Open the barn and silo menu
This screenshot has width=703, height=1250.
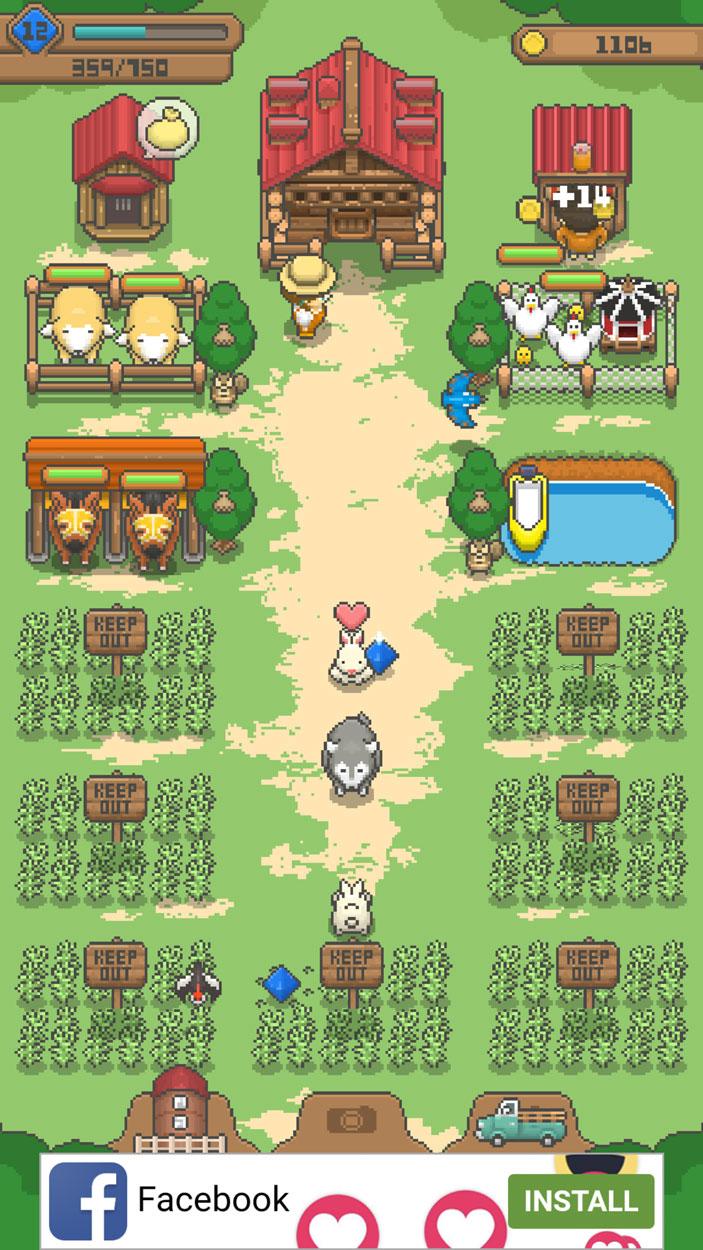[x=179, y=1109]
